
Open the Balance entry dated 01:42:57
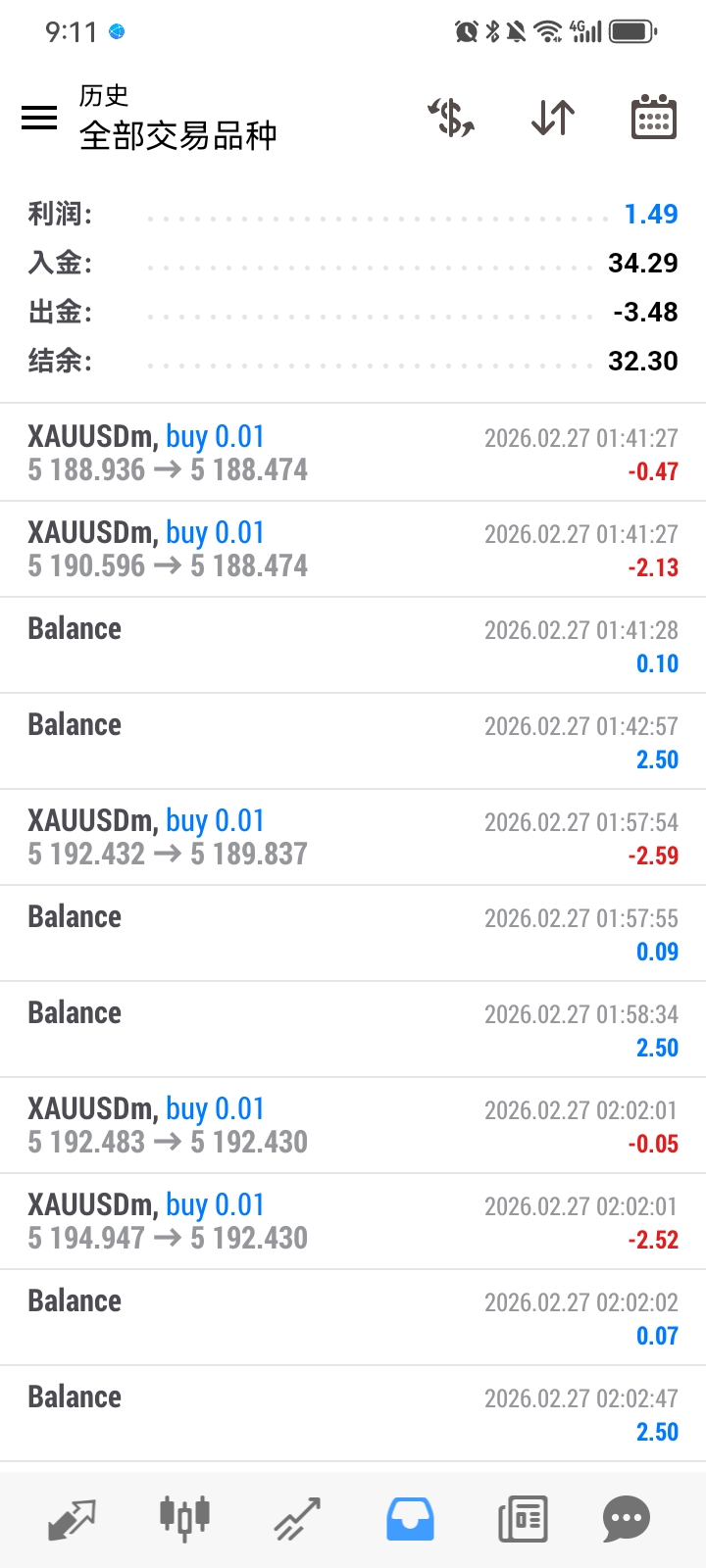pos(353,741)
